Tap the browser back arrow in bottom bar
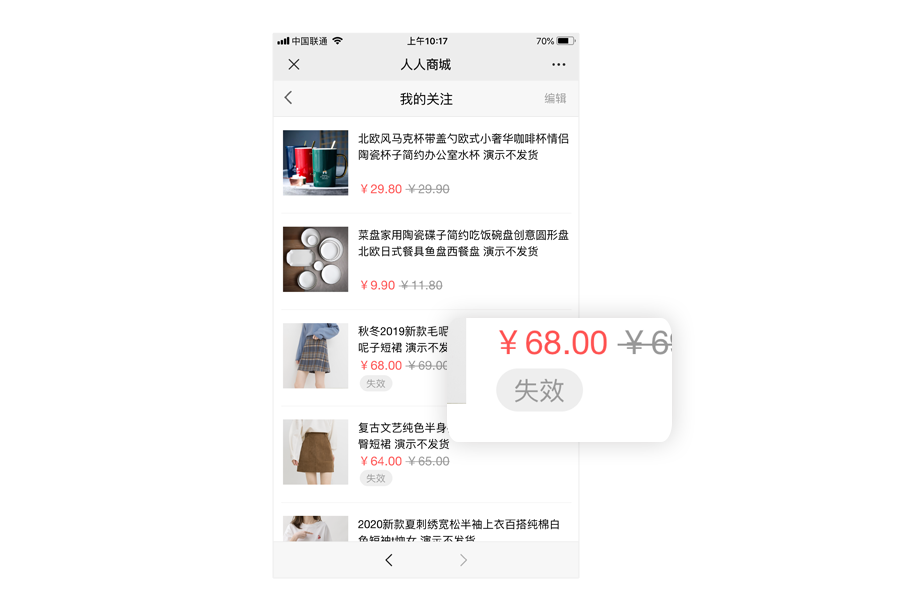Image resolution: width=897 pixels, height=607 pixels. [x=389, y=561]
